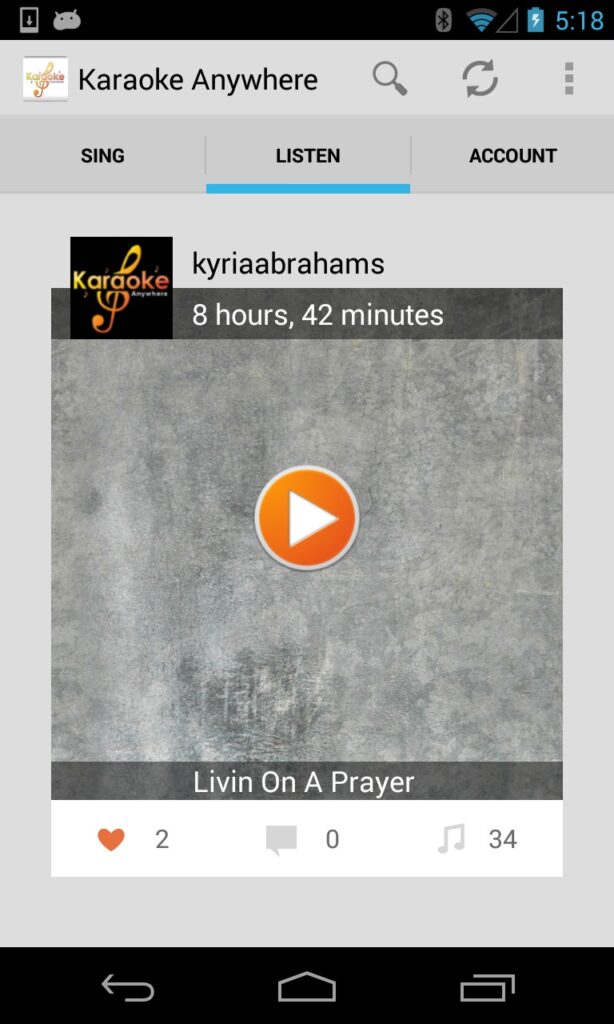Switch to the Account tab
Screen dimensions: 614x1024
click(x=512, y=155)
